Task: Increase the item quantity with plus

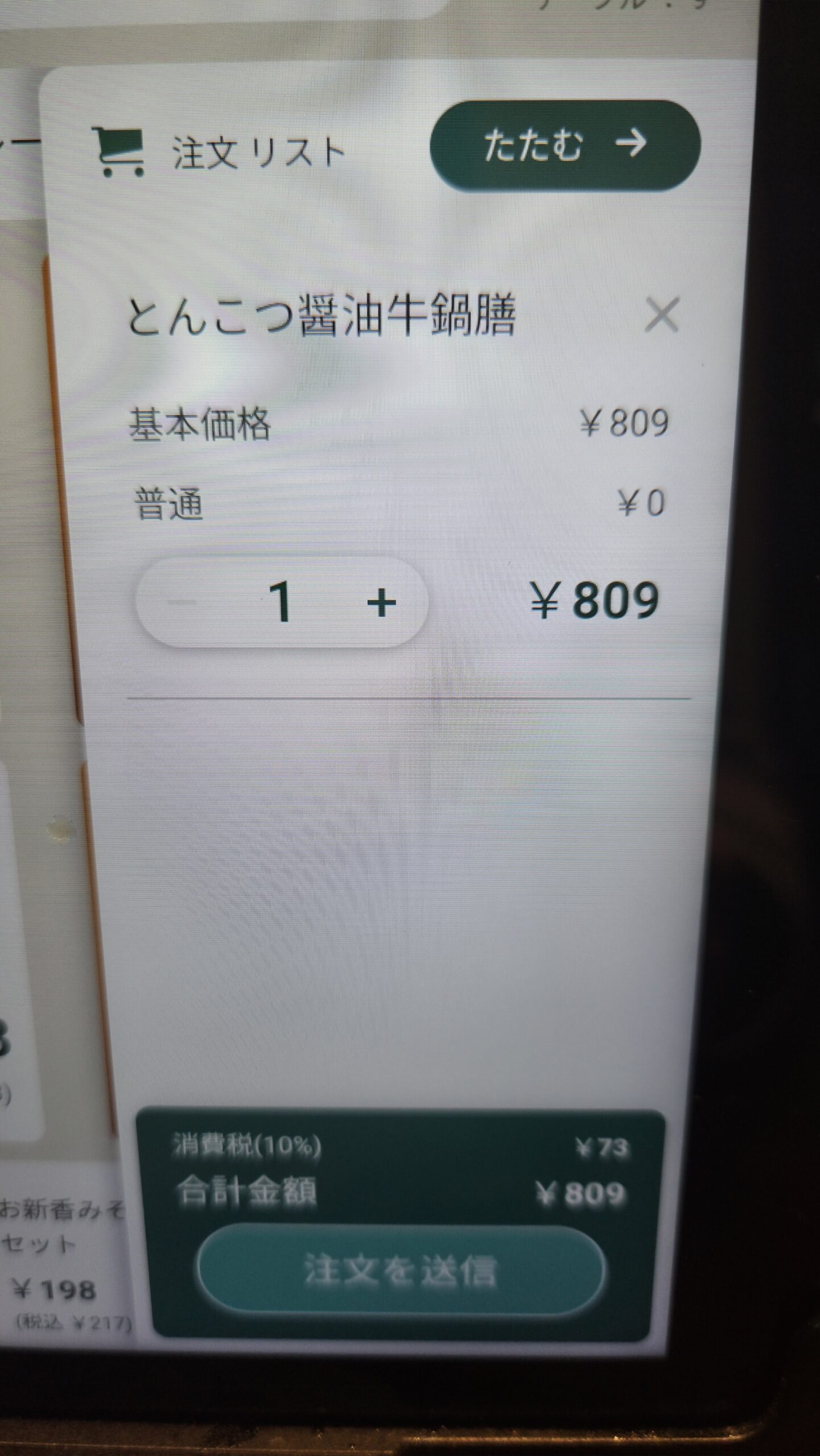Action: pyautogui.click(x=381, y=602)
